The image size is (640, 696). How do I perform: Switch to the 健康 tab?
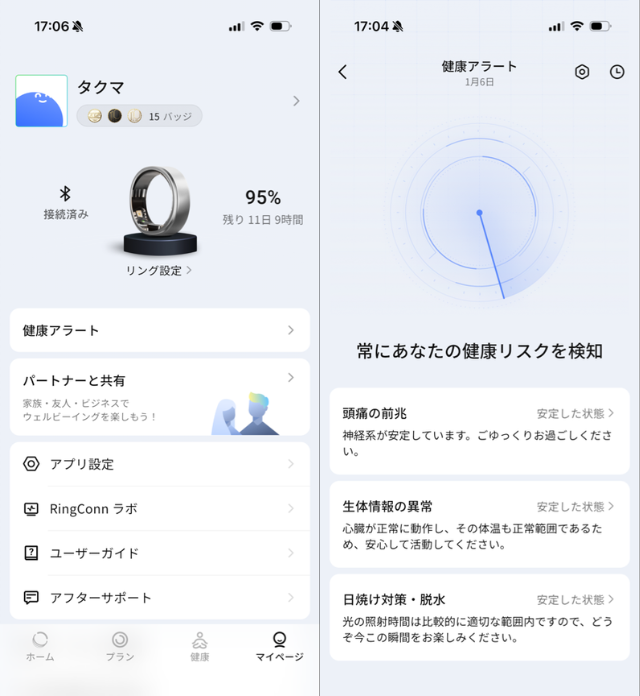tap(200, 646)
